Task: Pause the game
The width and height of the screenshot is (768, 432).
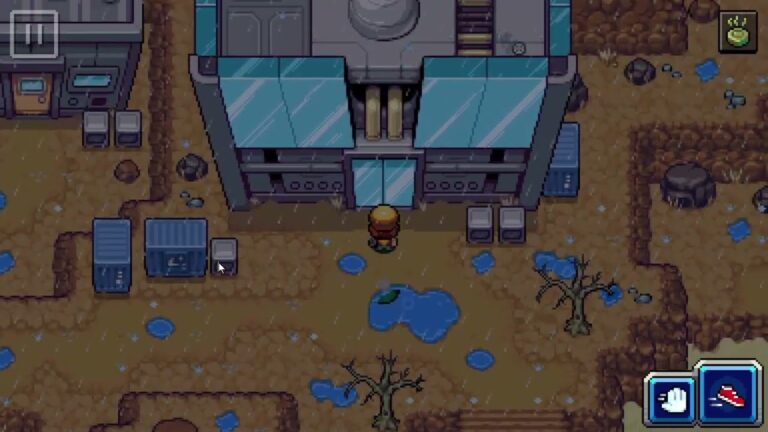Action: point(34,34)
